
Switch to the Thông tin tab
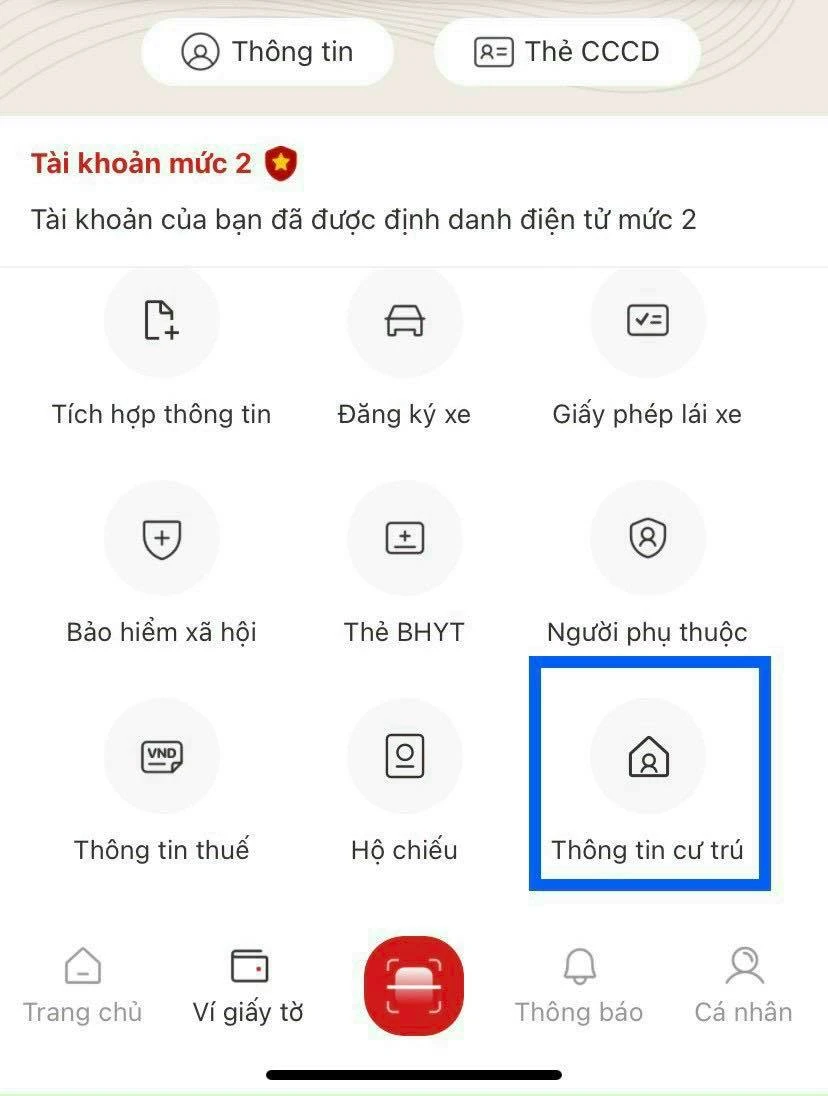point(267,51)
